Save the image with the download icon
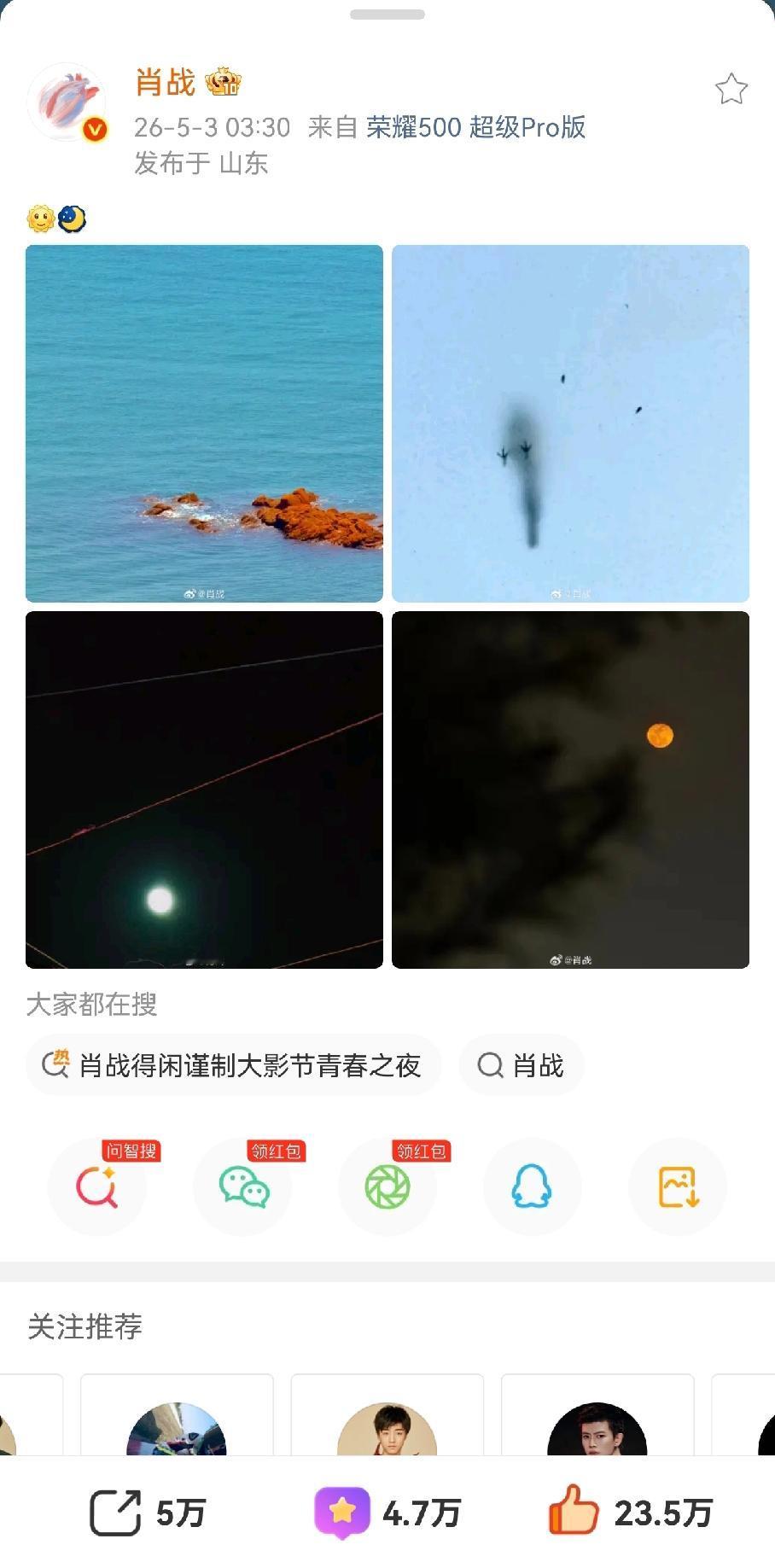The image size is (775, 1568). (678, 1186)
